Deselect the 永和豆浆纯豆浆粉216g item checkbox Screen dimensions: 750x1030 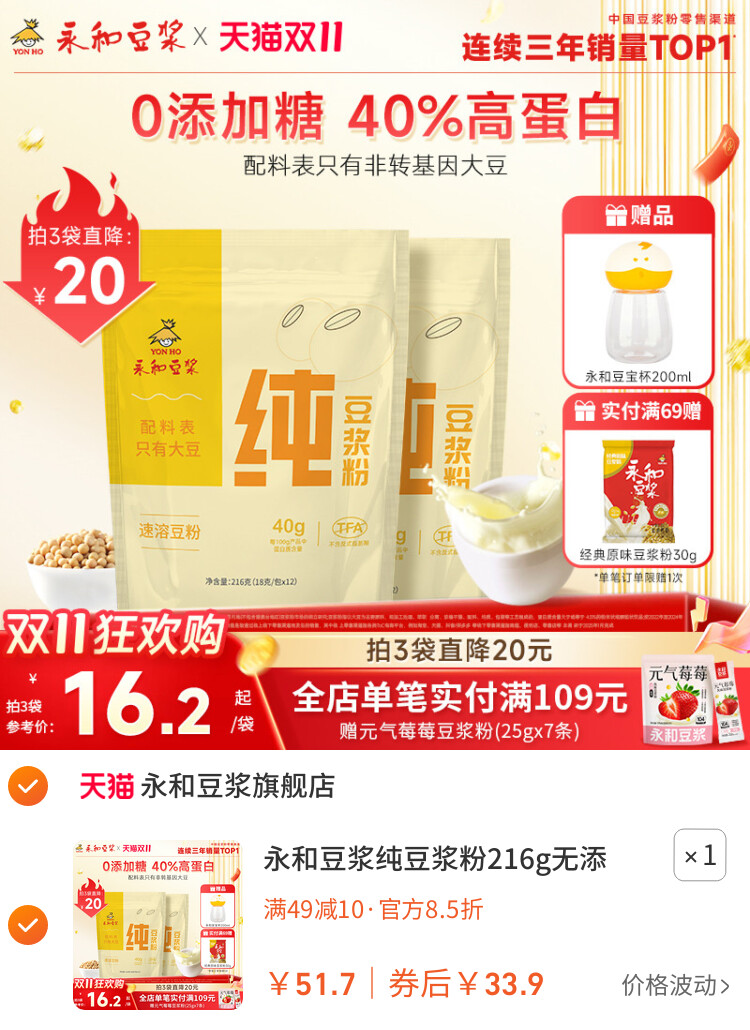(x=27, y=925)
